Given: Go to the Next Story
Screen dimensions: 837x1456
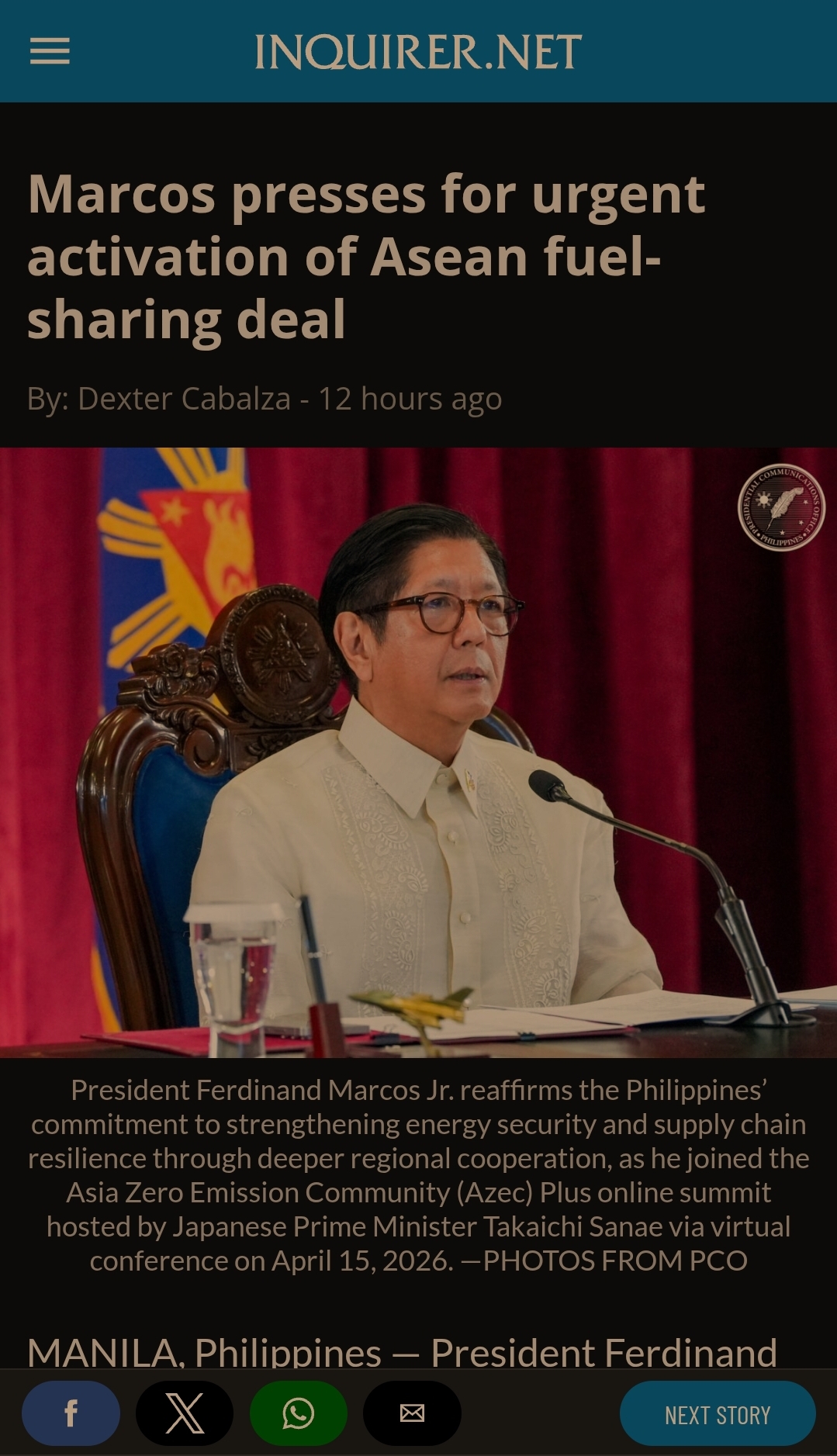Looking at the screenshot, I should (x=718, y=1413).
